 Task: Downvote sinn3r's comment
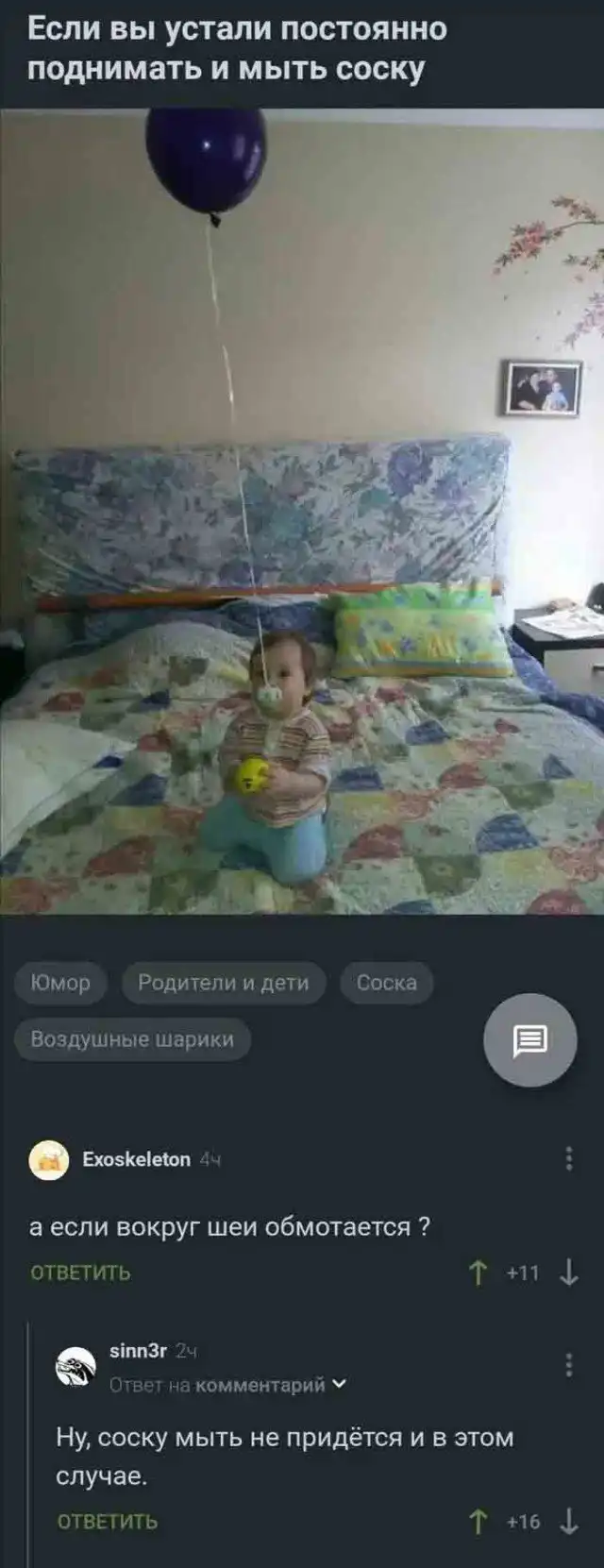[568, 1521]
